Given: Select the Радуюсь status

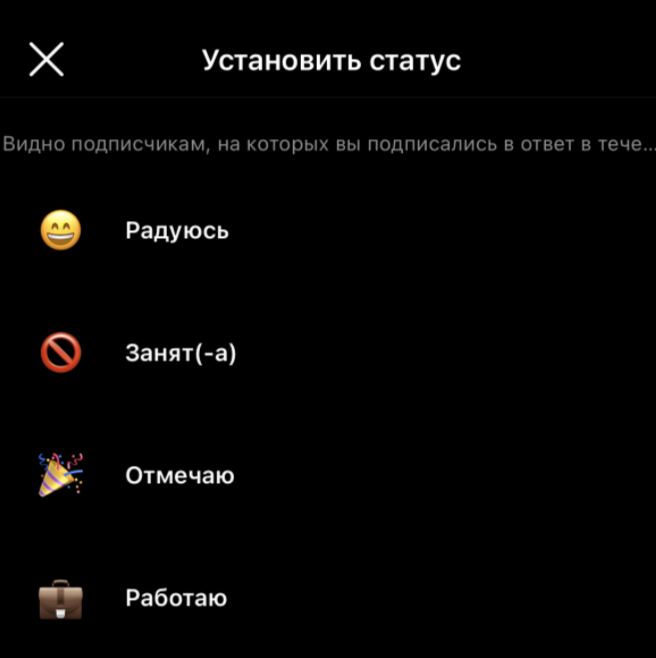Looking at the screenshot, I should coord(177,231).
